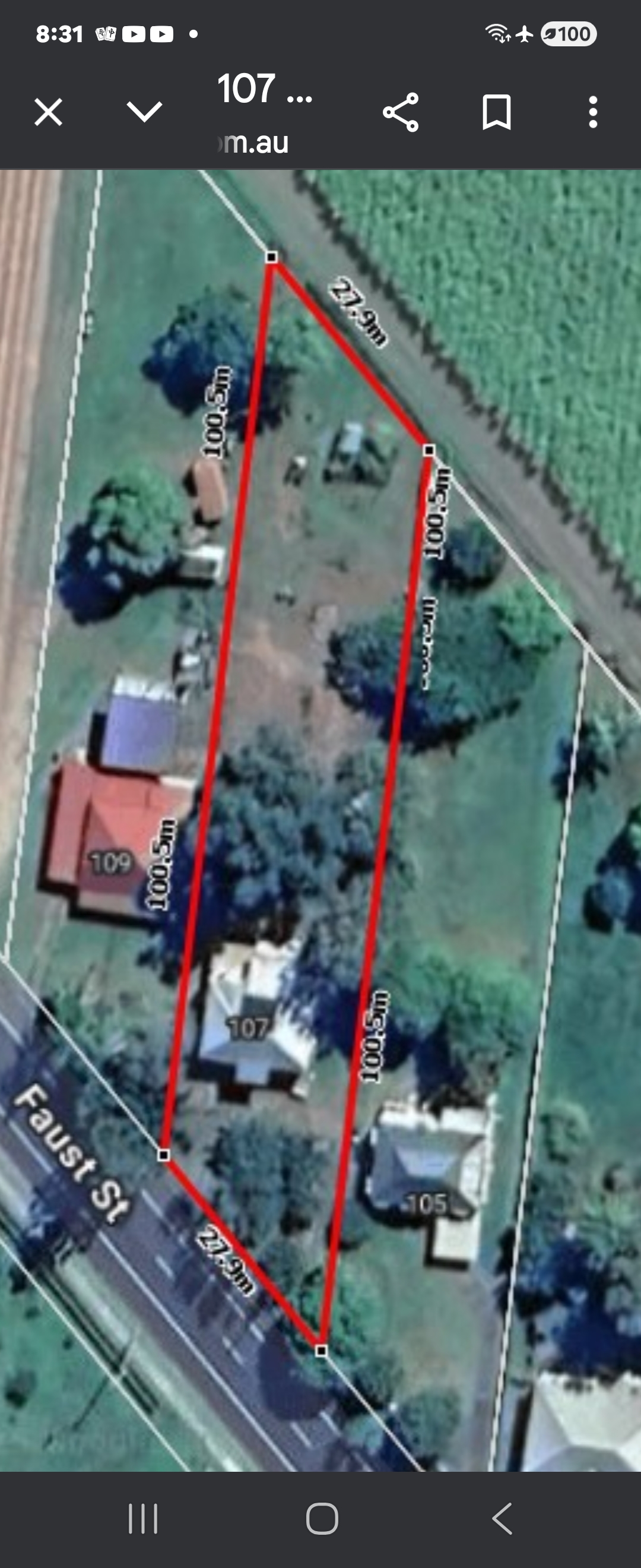Viewport: 641px width, 1568px height.
Task: Share this property page
Action: 401,113
